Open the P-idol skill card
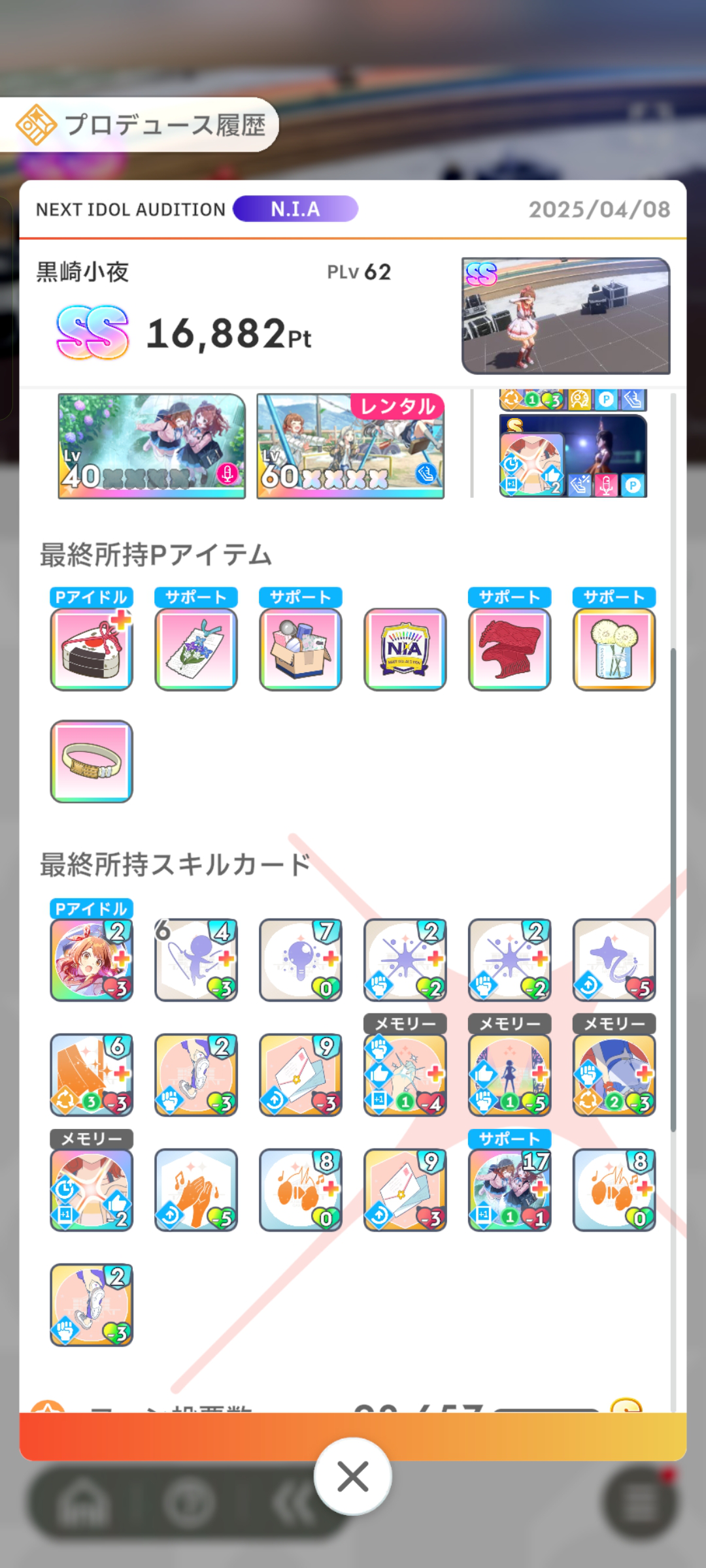706x1568 pixels. [92, 960]
